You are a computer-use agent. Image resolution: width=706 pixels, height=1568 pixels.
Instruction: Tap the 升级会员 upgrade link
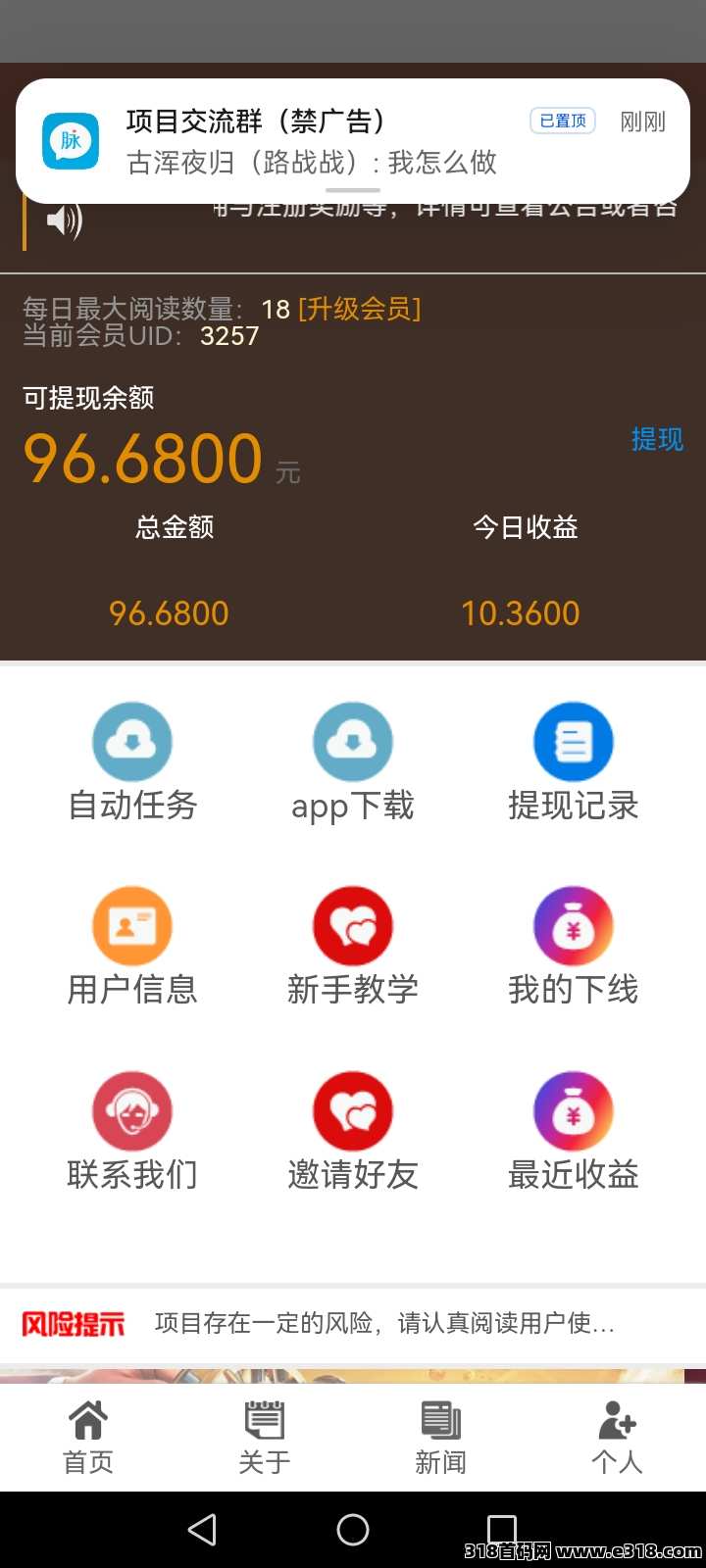click(x=359, y=310)
